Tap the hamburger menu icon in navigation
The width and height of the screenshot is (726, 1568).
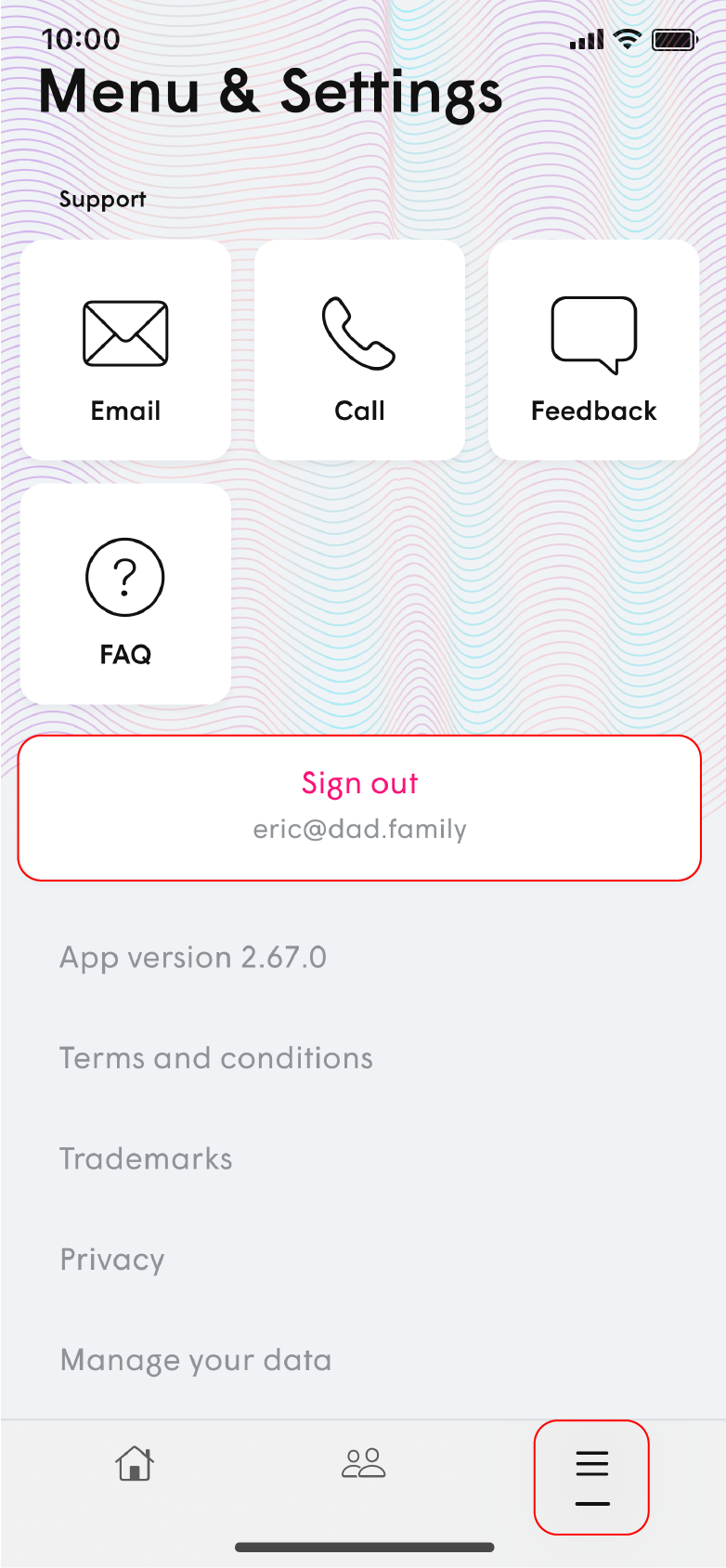(591, 1477)
